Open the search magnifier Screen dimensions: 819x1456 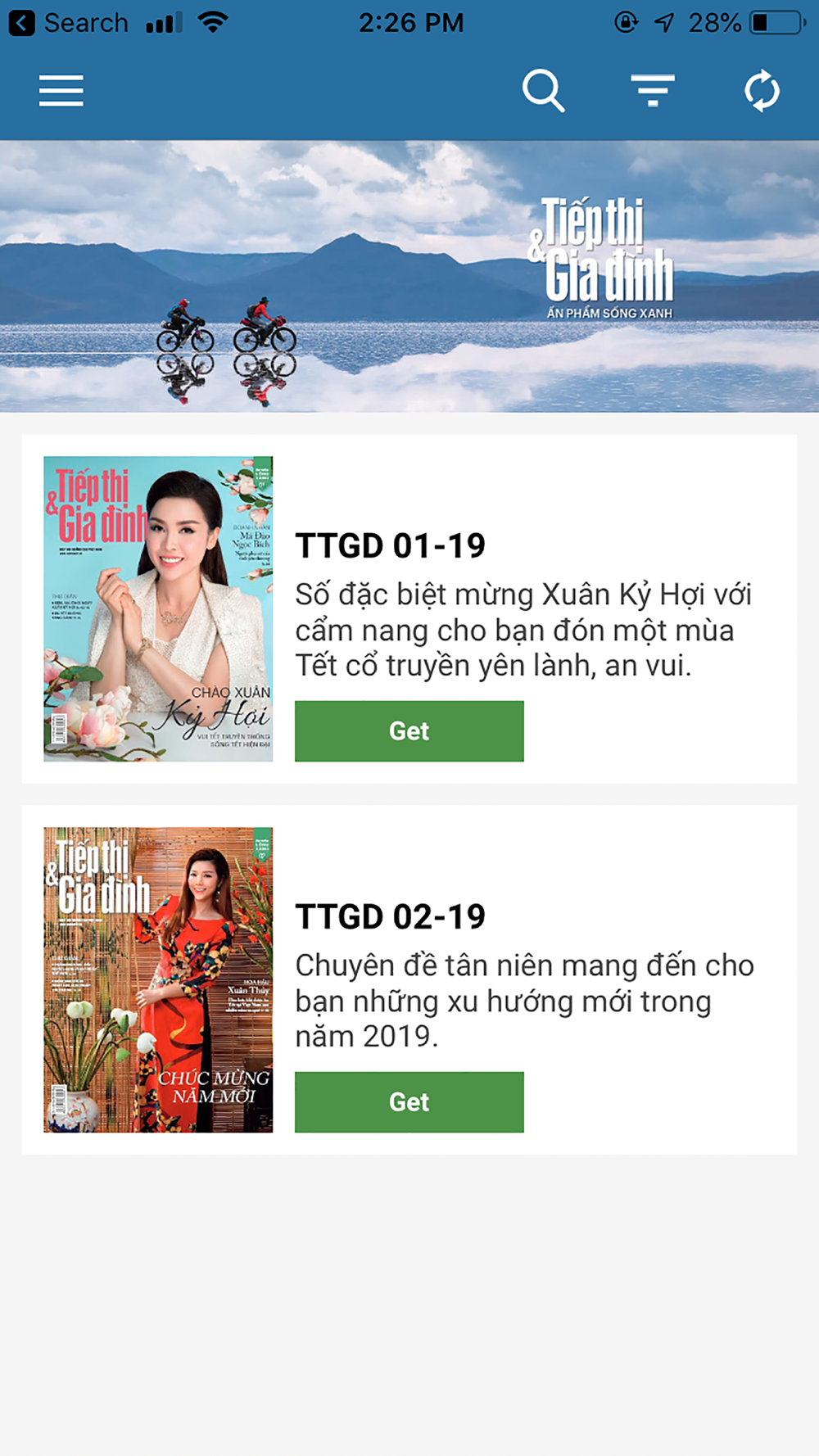(x=544, y=91)
